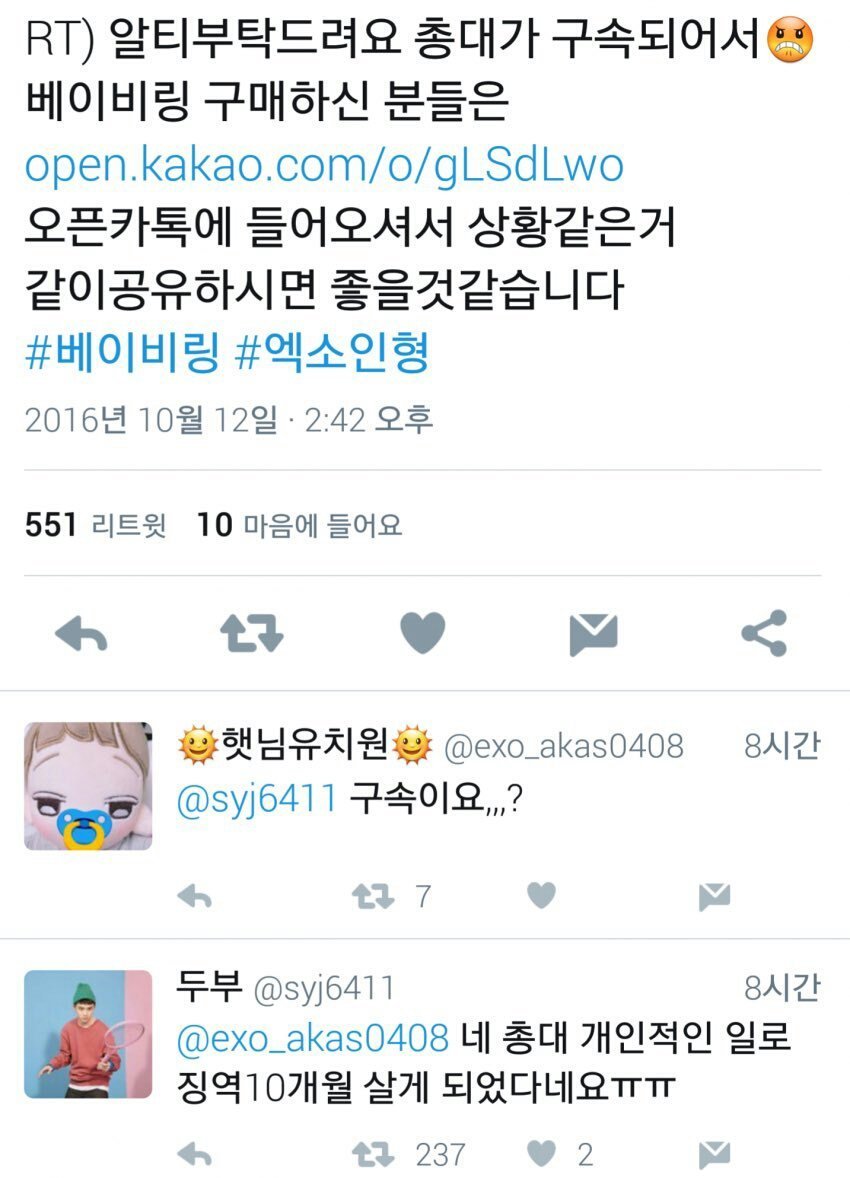The height and width of the screenshot is (1178, 850).
Task: Like 두부's reply with 2 likes
Action: tap(541, 1154)
